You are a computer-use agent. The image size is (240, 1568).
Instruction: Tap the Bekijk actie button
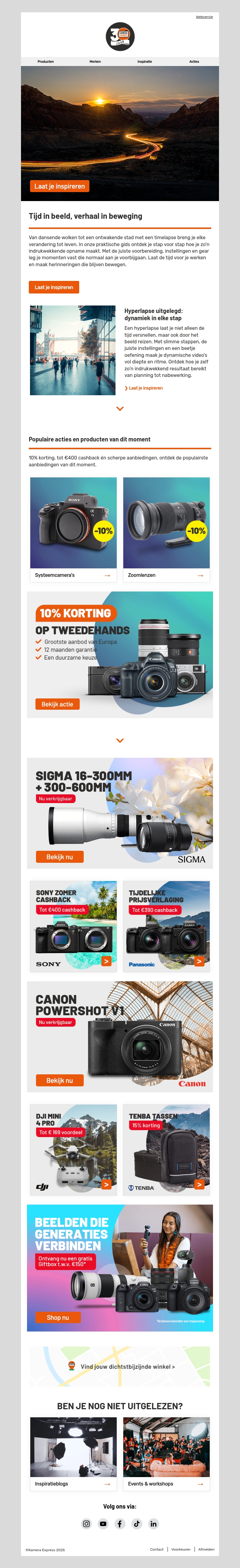pyautogui.click(x=57, y=704)
